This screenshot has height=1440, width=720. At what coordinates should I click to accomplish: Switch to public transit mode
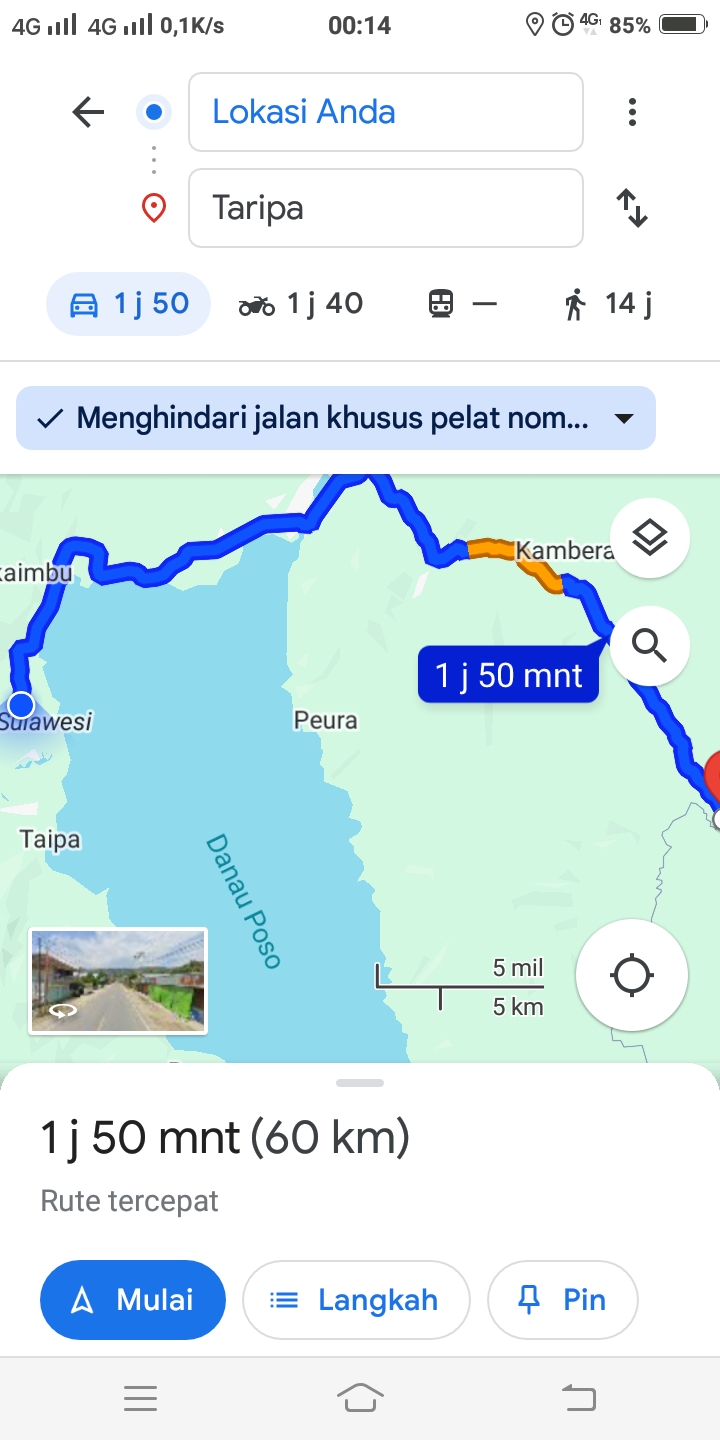(462, 303)
